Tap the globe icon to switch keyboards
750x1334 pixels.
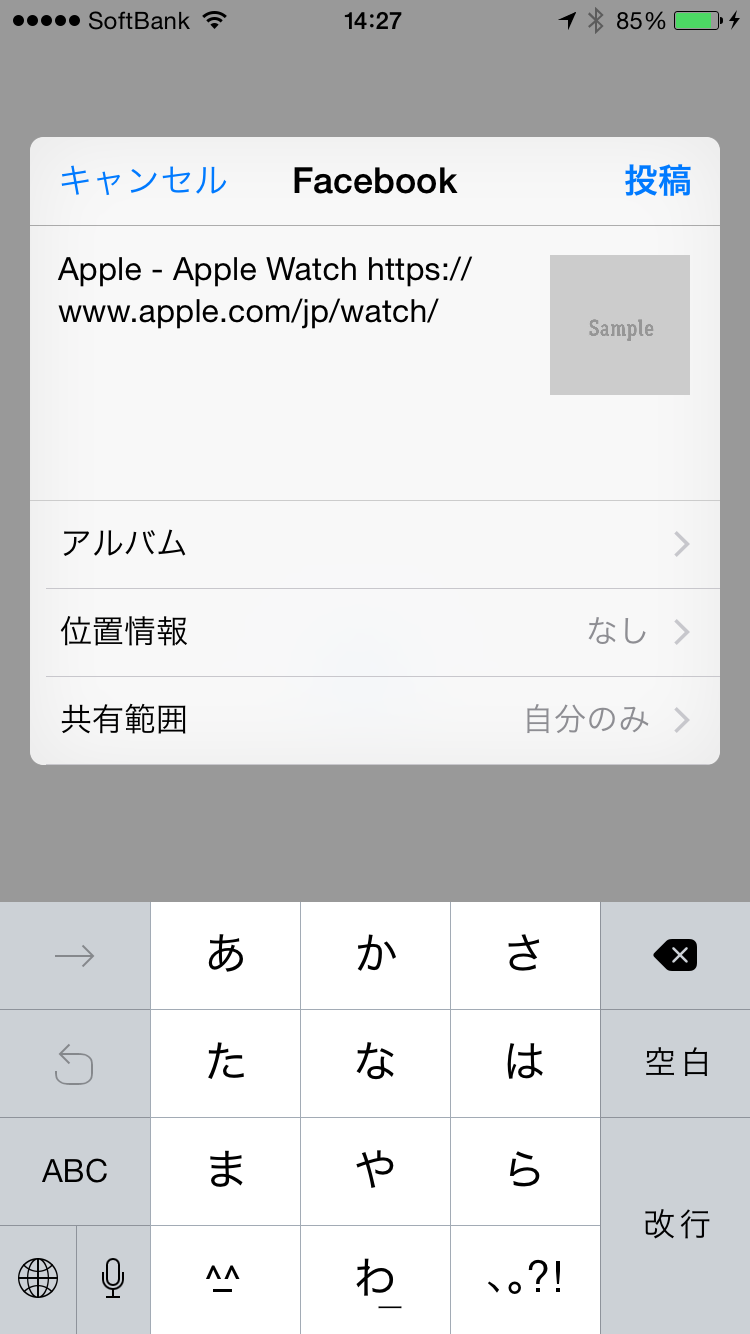point(37,1279)
